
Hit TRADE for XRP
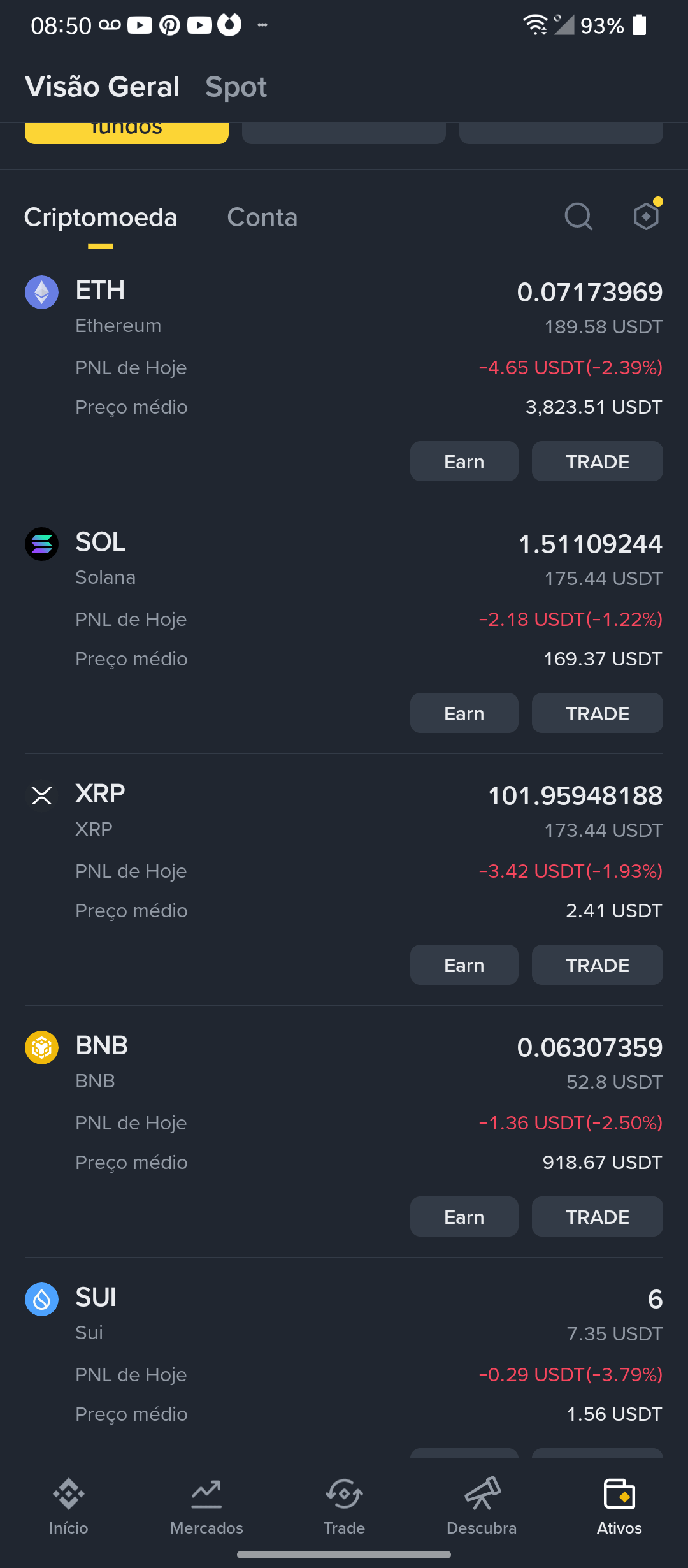(598, 965)
